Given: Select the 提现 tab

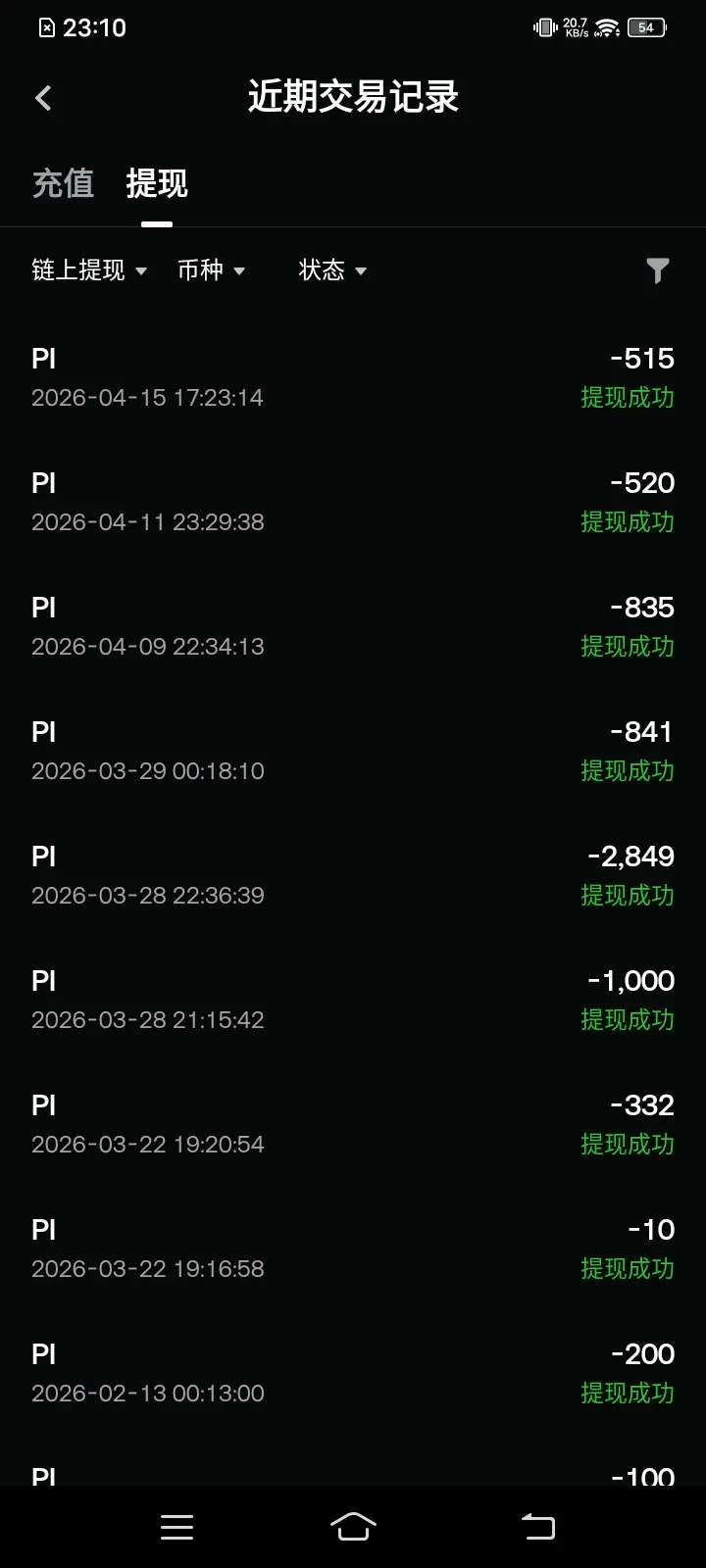Looking at the screenshot, I should [x=157, y=183].
